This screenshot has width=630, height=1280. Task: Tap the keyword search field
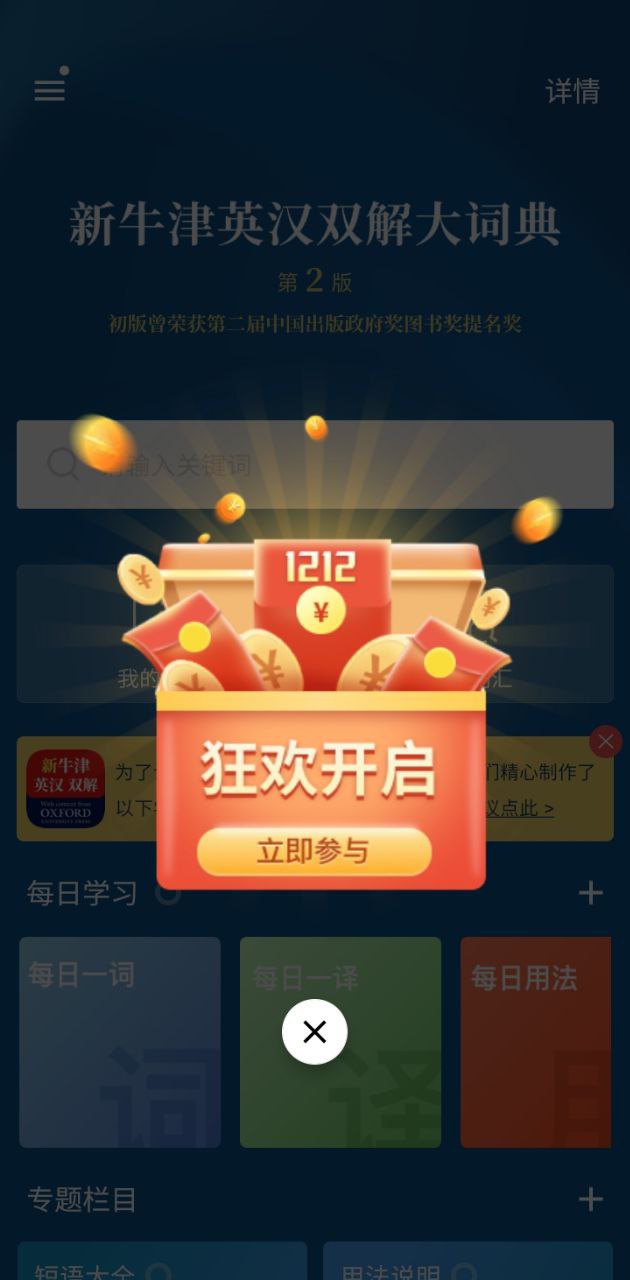click(x=314, y=464)
